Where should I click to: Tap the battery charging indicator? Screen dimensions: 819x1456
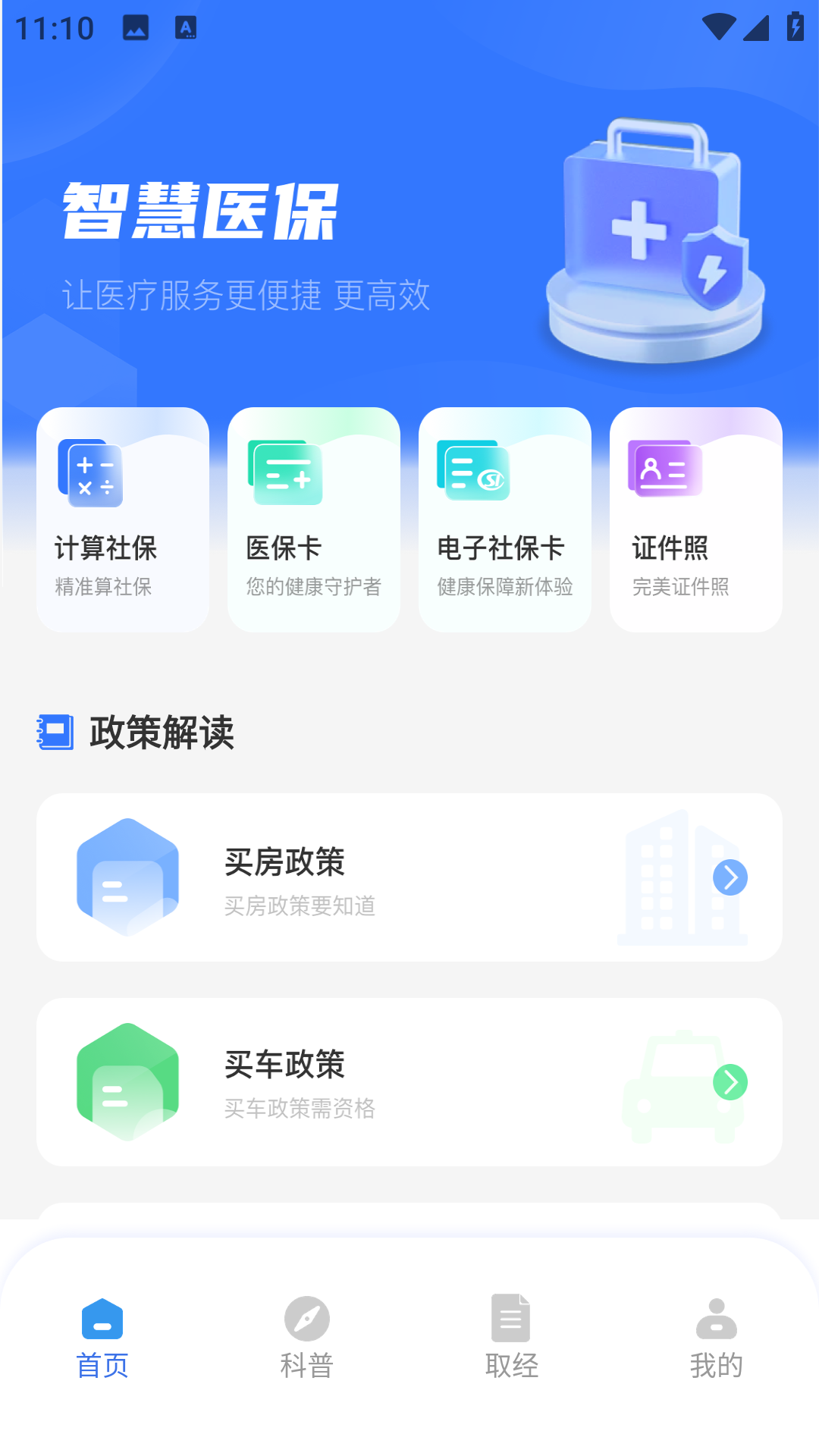click(793, 25)
